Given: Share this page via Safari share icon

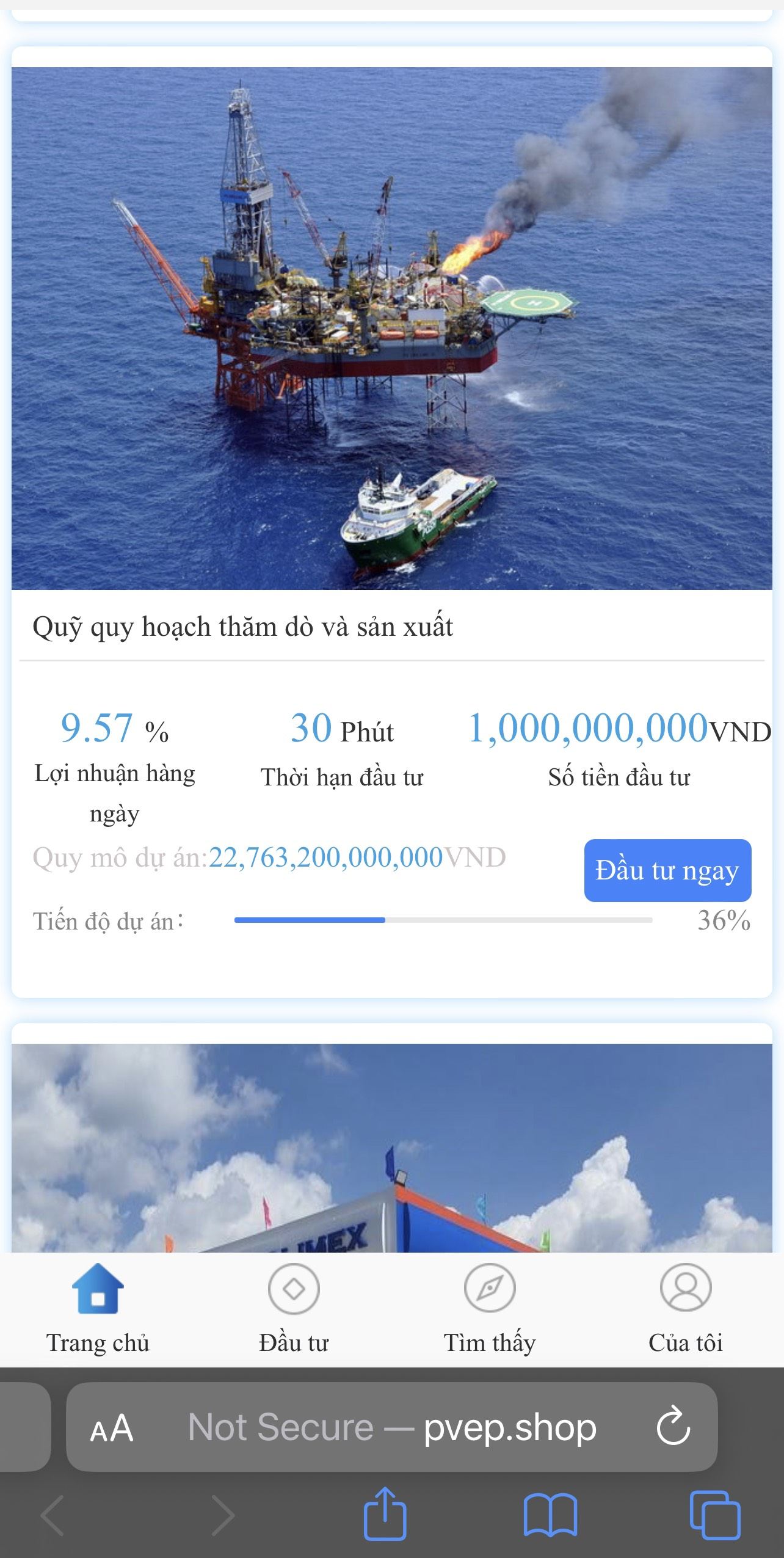Looking at the screenshot, I should point(385,1515).
